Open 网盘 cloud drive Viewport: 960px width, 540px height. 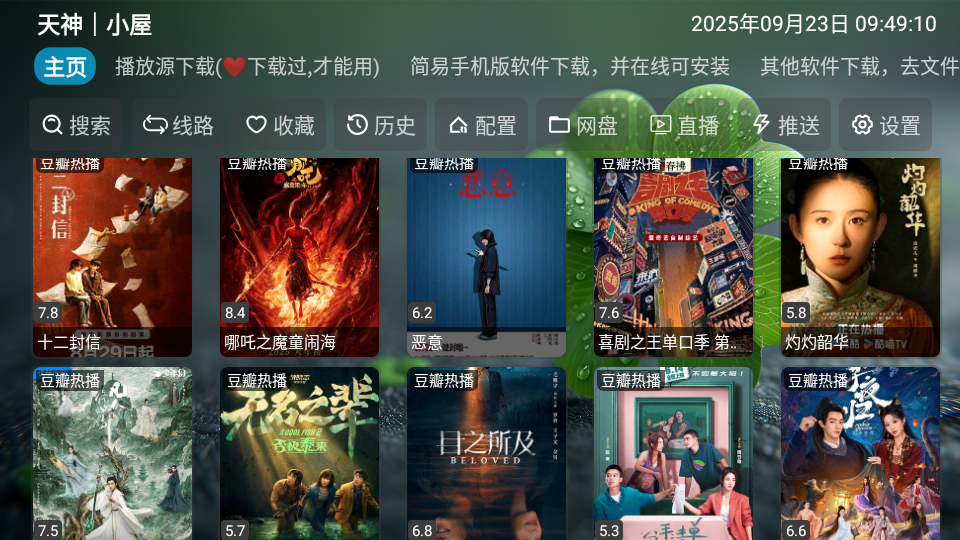tap(583, 125)
